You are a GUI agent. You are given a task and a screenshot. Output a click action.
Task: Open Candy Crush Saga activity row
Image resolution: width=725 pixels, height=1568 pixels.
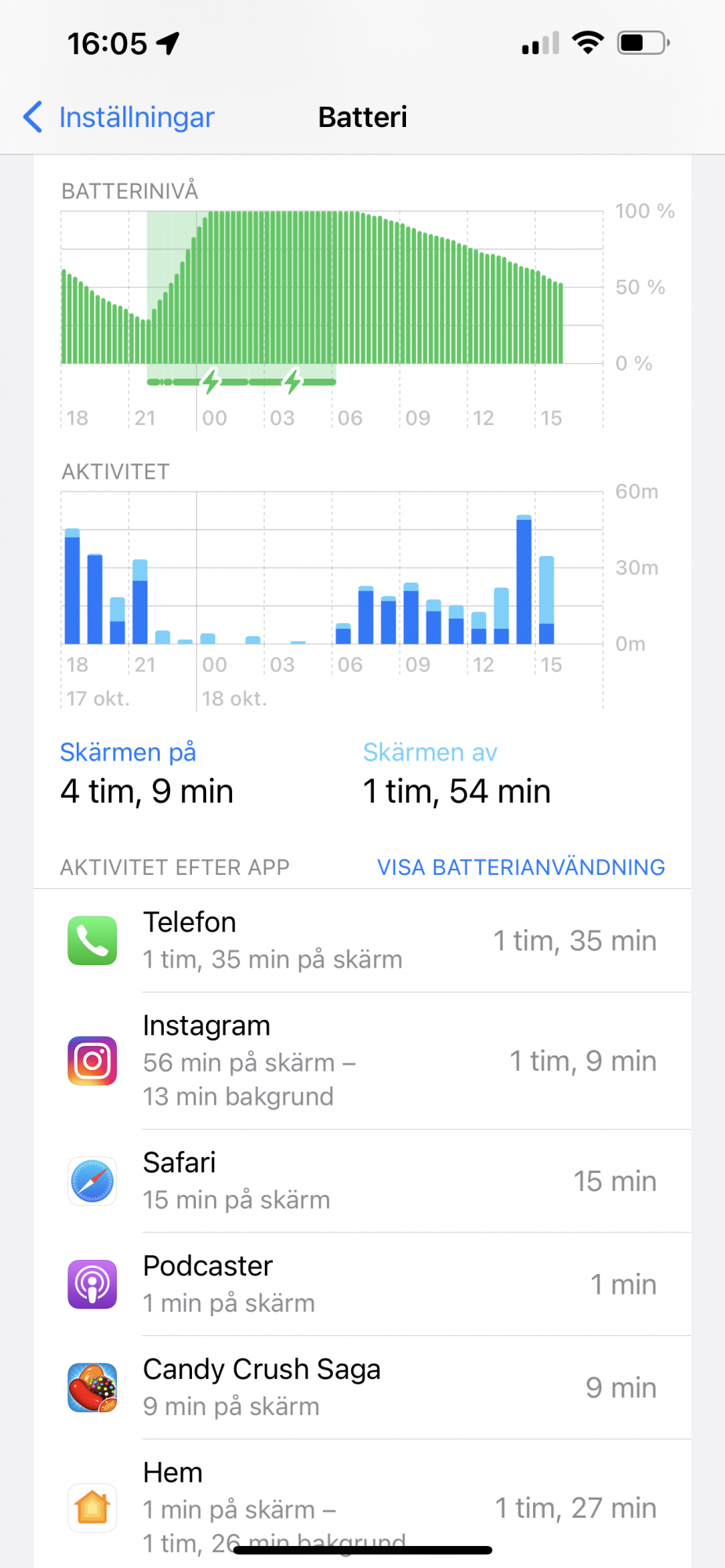pos(362,1388)
